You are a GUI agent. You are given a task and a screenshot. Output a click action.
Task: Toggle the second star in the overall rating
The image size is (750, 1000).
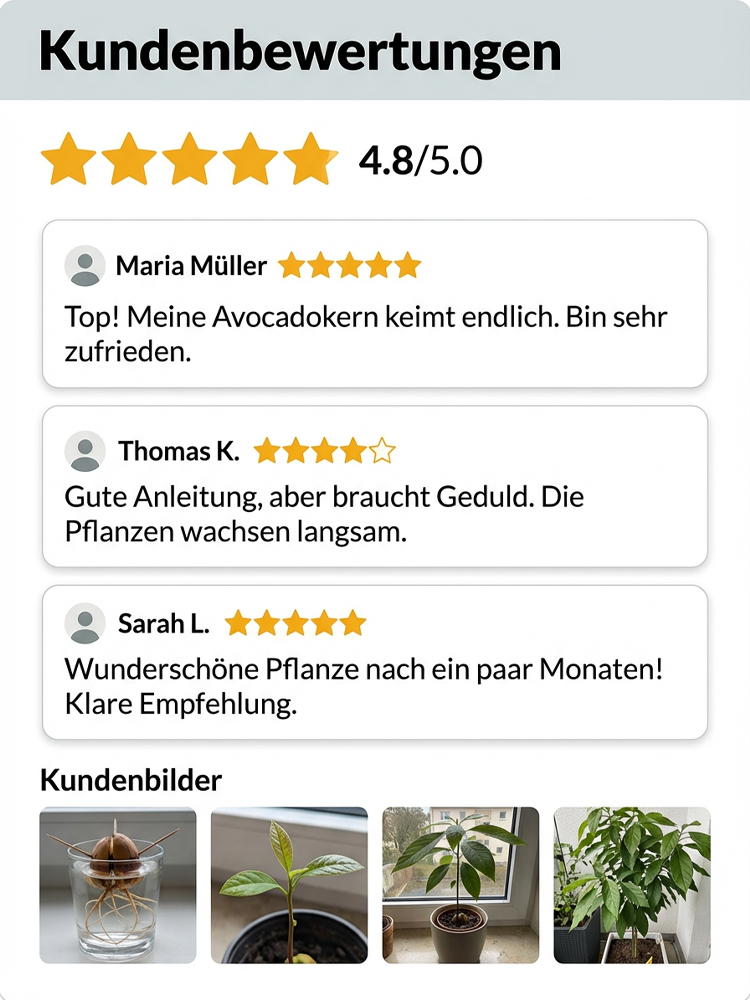[130, 157]
